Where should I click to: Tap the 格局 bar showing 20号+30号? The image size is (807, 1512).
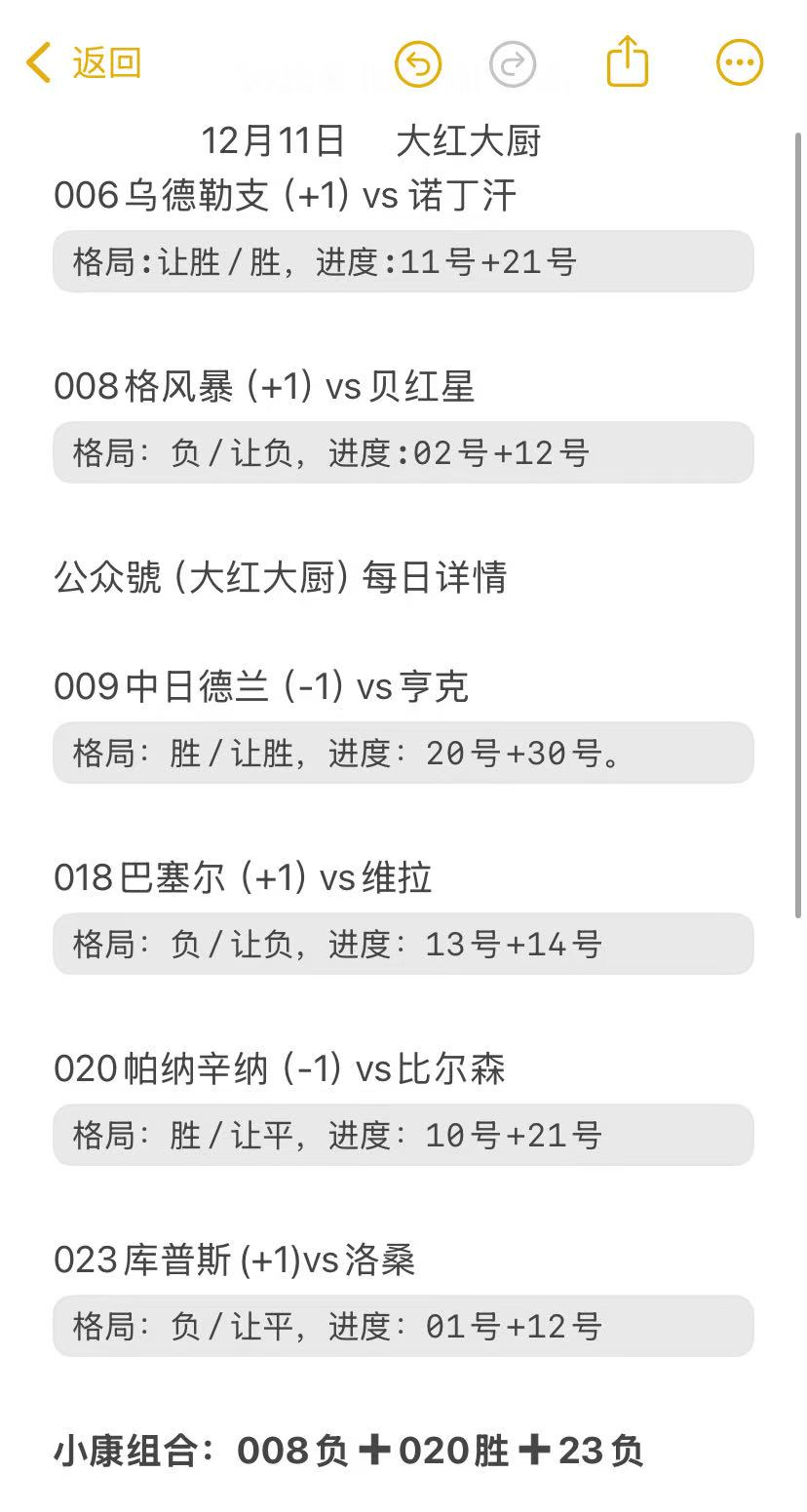click(x=403, y=753)
